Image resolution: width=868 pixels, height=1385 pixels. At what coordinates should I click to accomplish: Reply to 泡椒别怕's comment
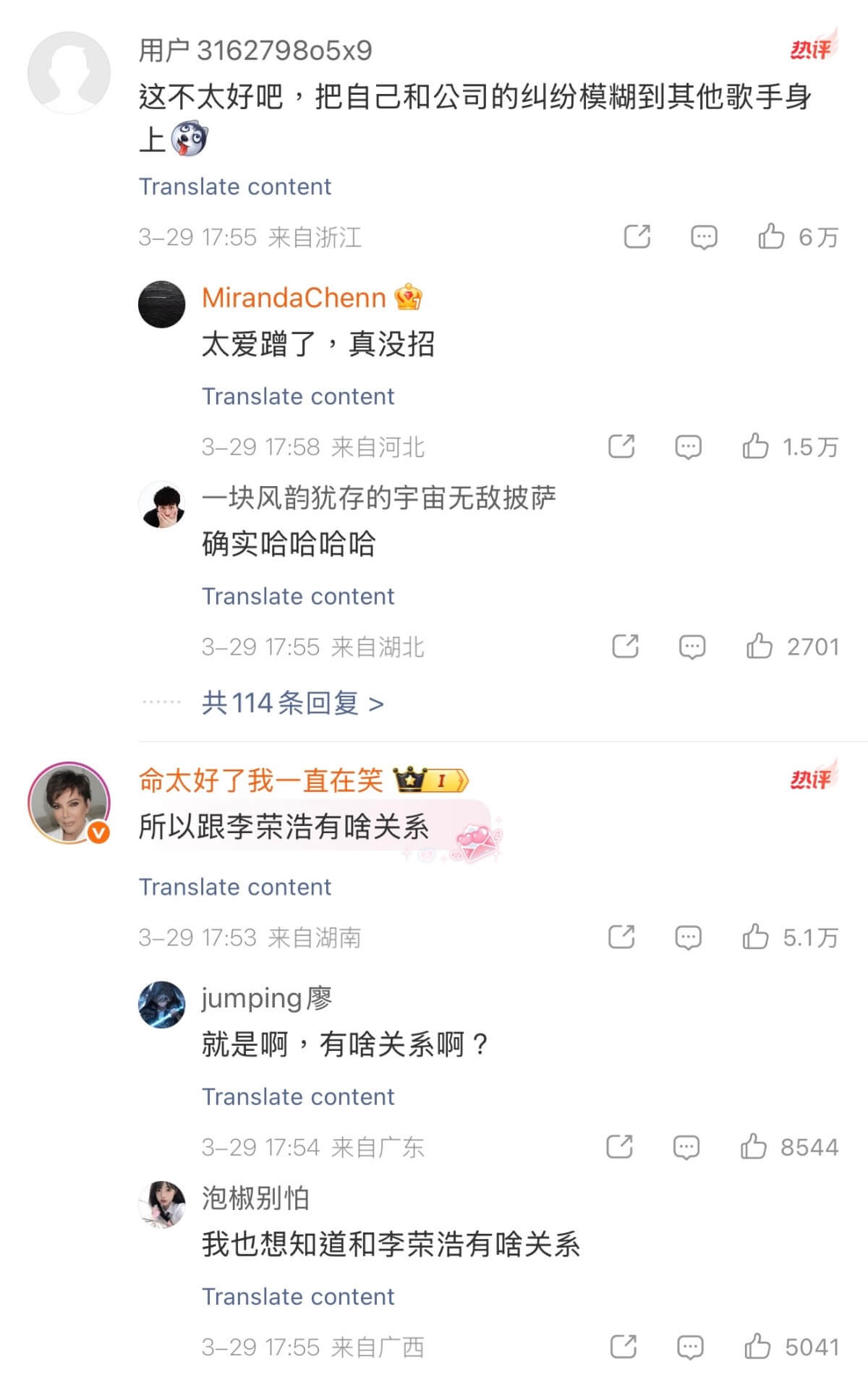(690, 1347)
